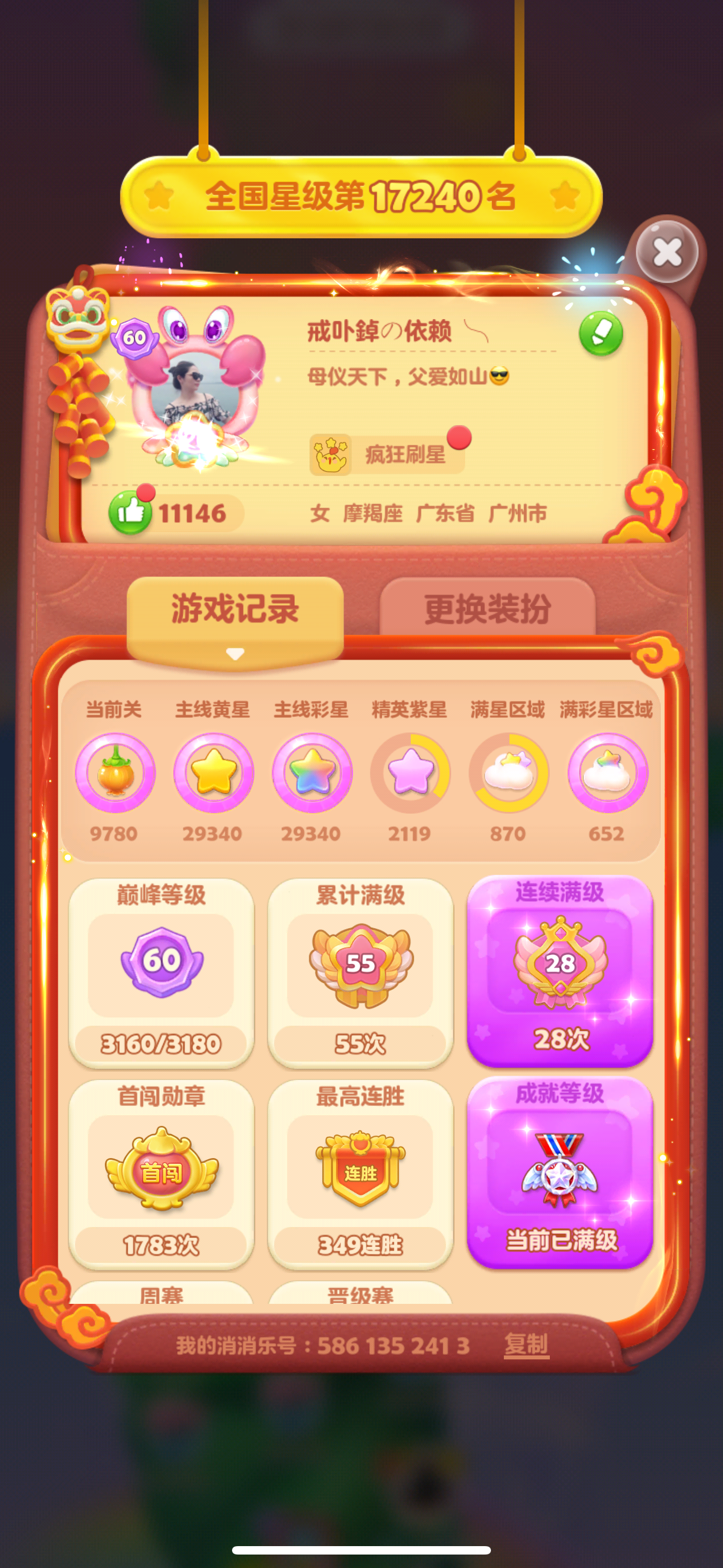Copy the 消消乐号 via 复制 link

coord(526,1345)
